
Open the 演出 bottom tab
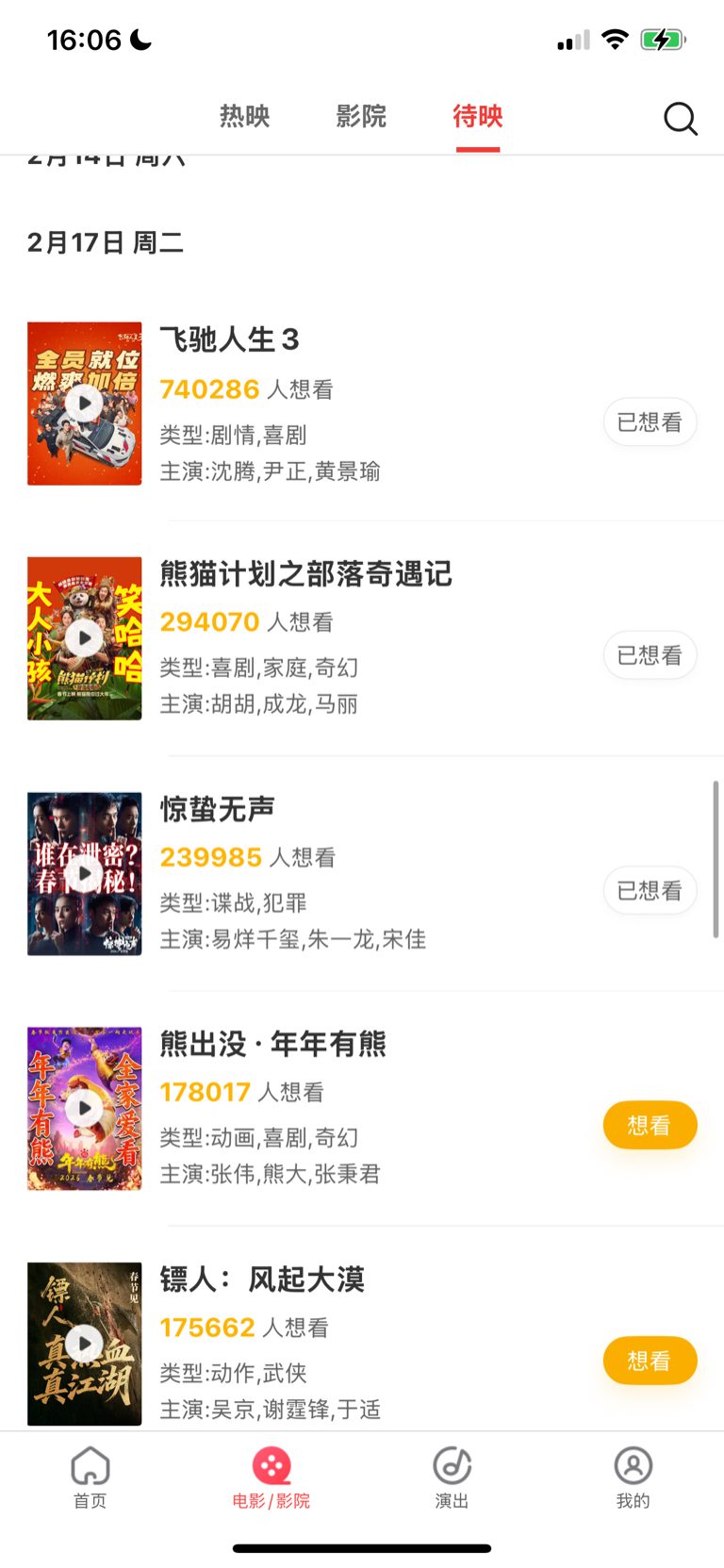[452, 1477]
